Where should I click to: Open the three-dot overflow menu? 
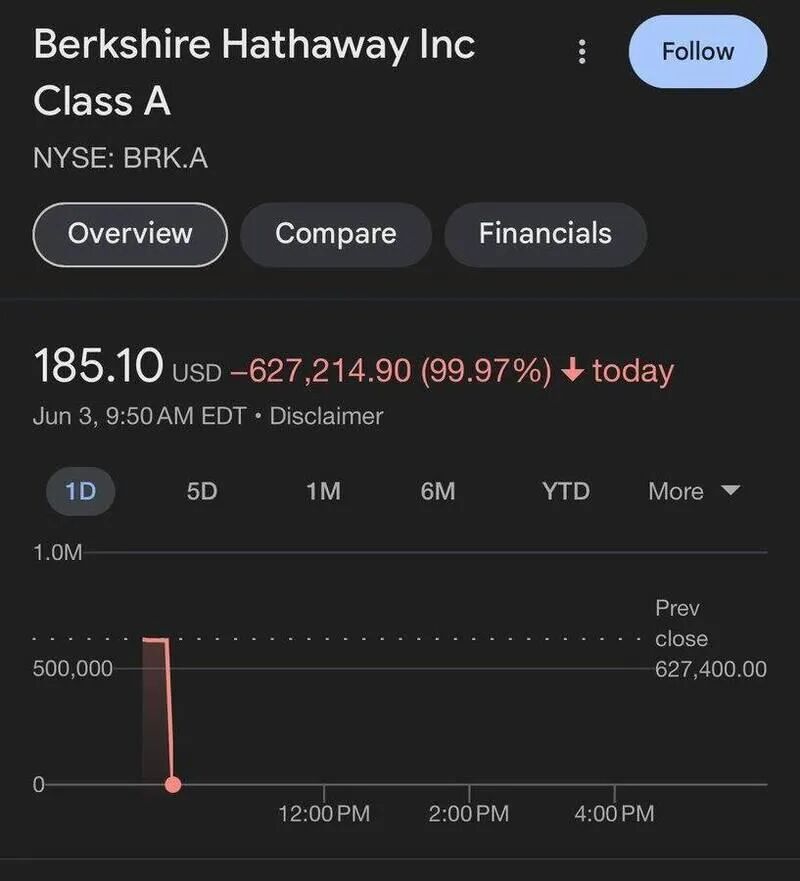coord(582,53)
